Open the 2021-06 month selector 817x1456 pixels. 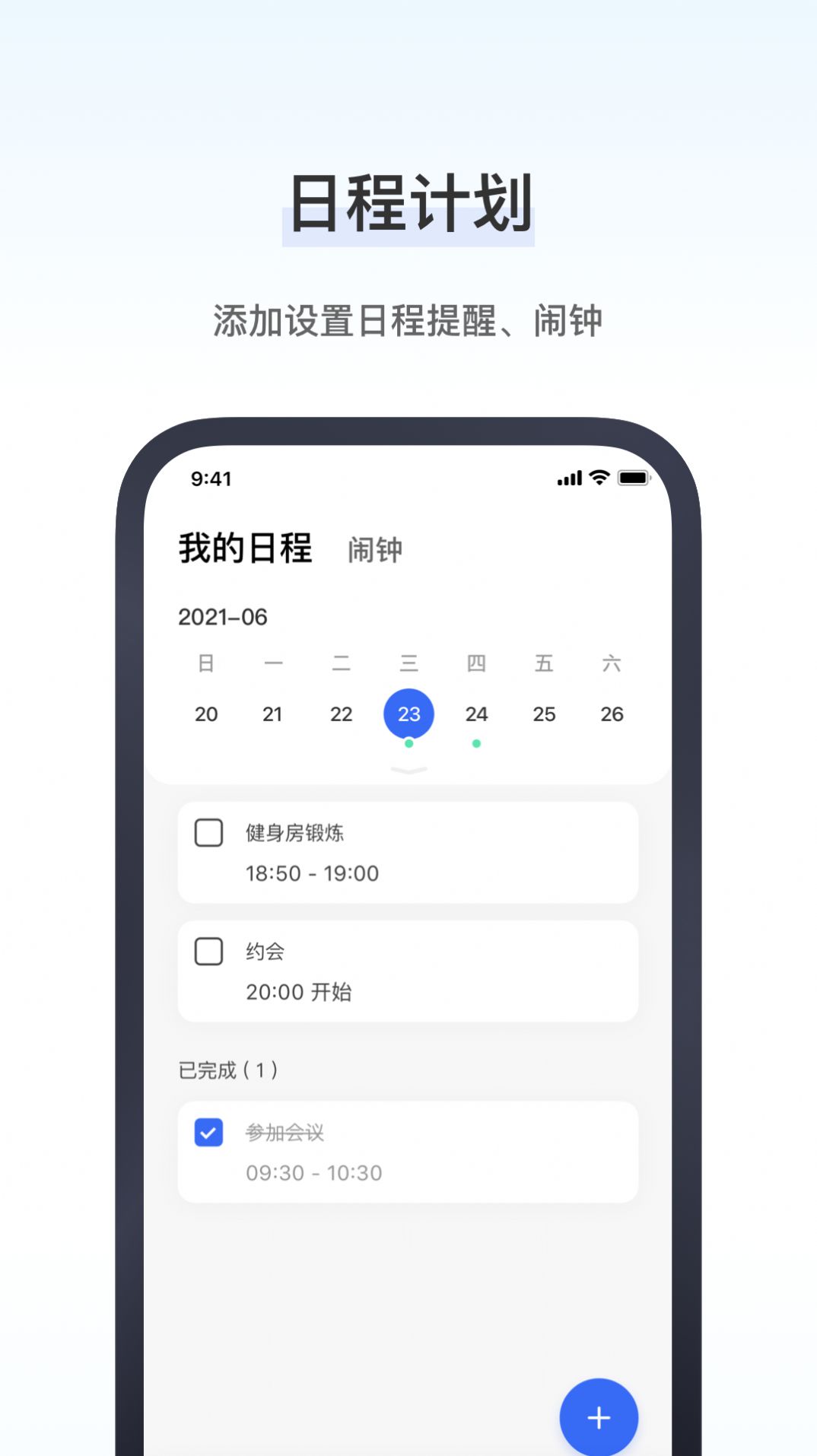[x=223, y=617]
